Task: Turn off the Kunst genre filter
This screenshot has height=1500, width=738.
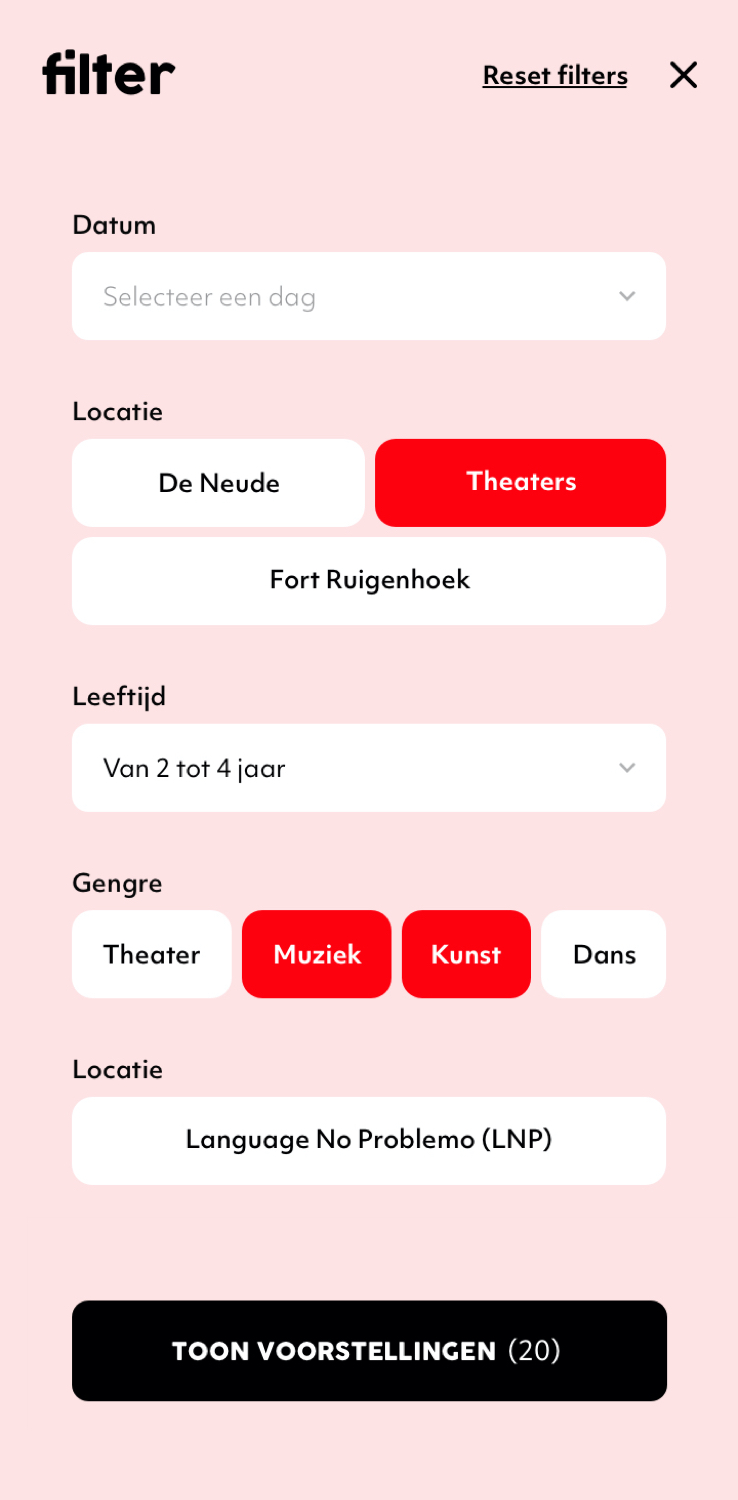Action: [466, 954]
